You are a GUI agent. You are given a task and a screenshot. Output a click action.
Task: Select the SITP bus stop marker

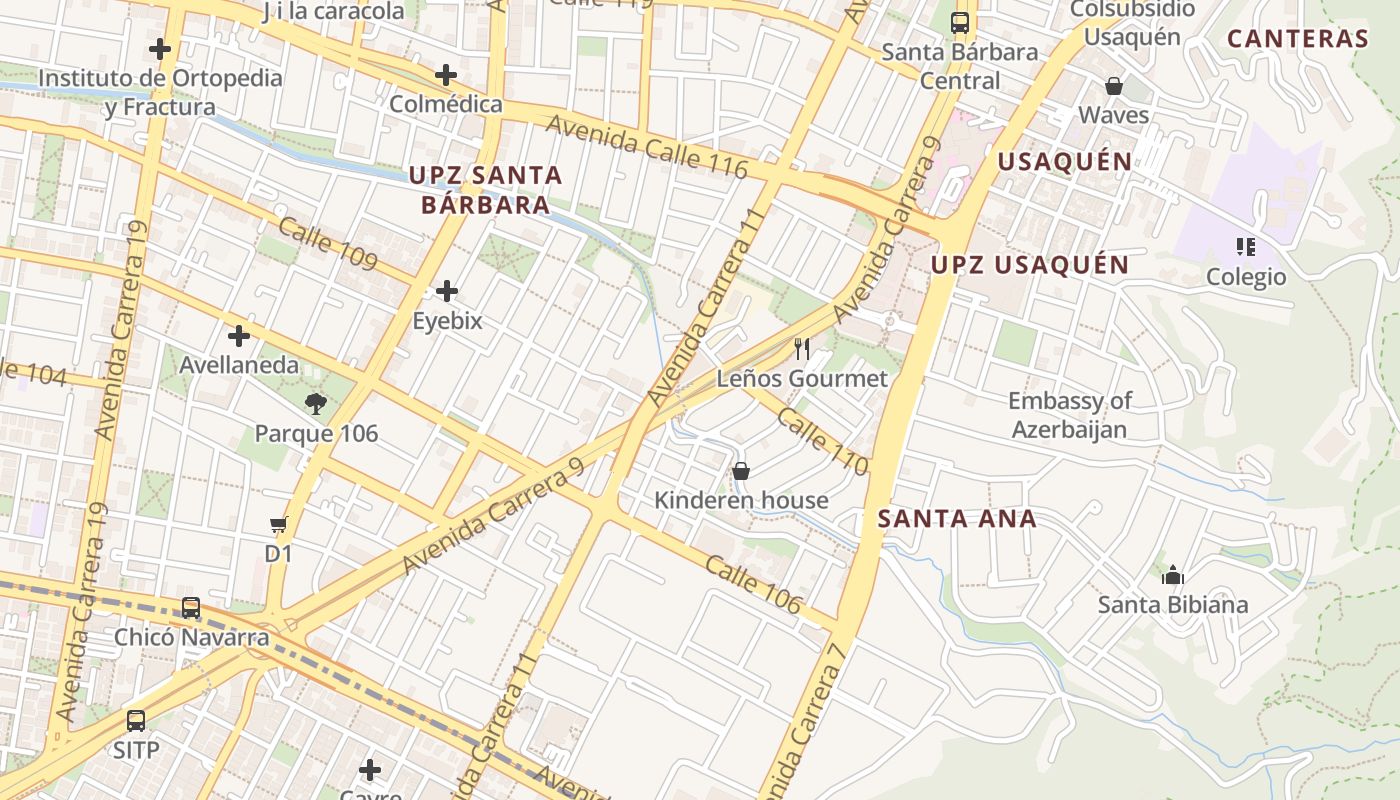136,720
